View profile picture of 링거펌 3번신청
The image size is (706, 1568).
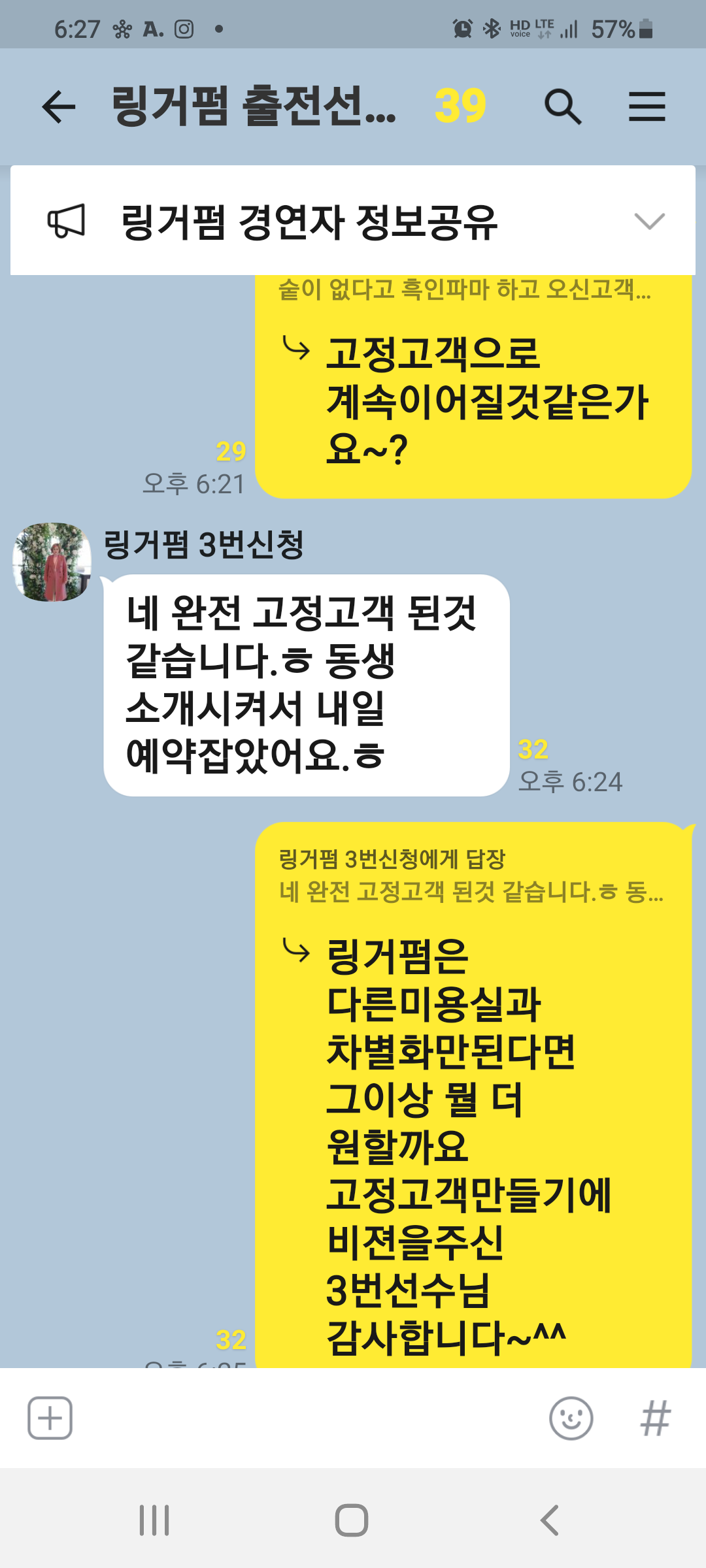[52, 562]
